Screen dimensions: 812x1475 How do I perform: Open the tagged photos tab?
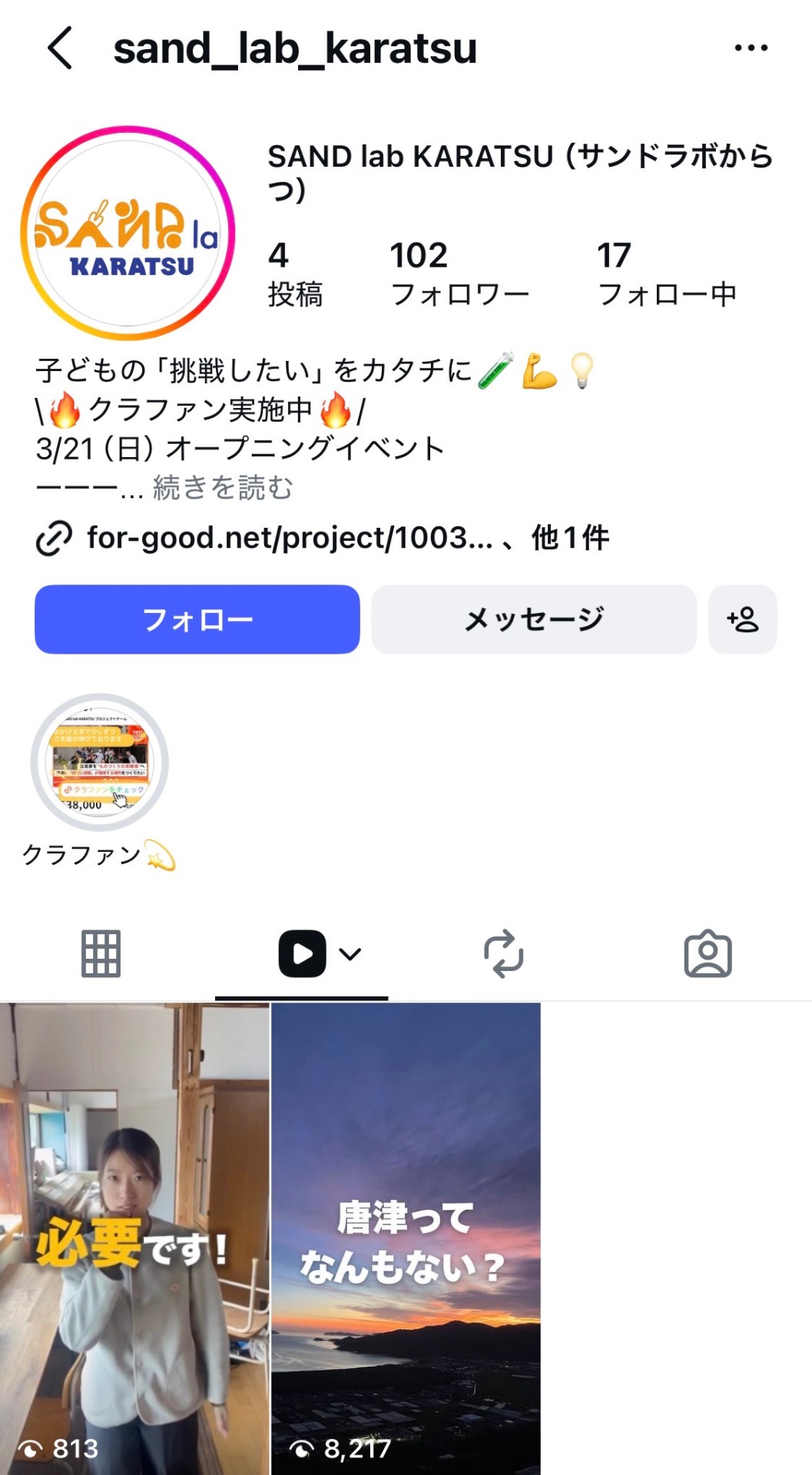(x=708, y=954)
